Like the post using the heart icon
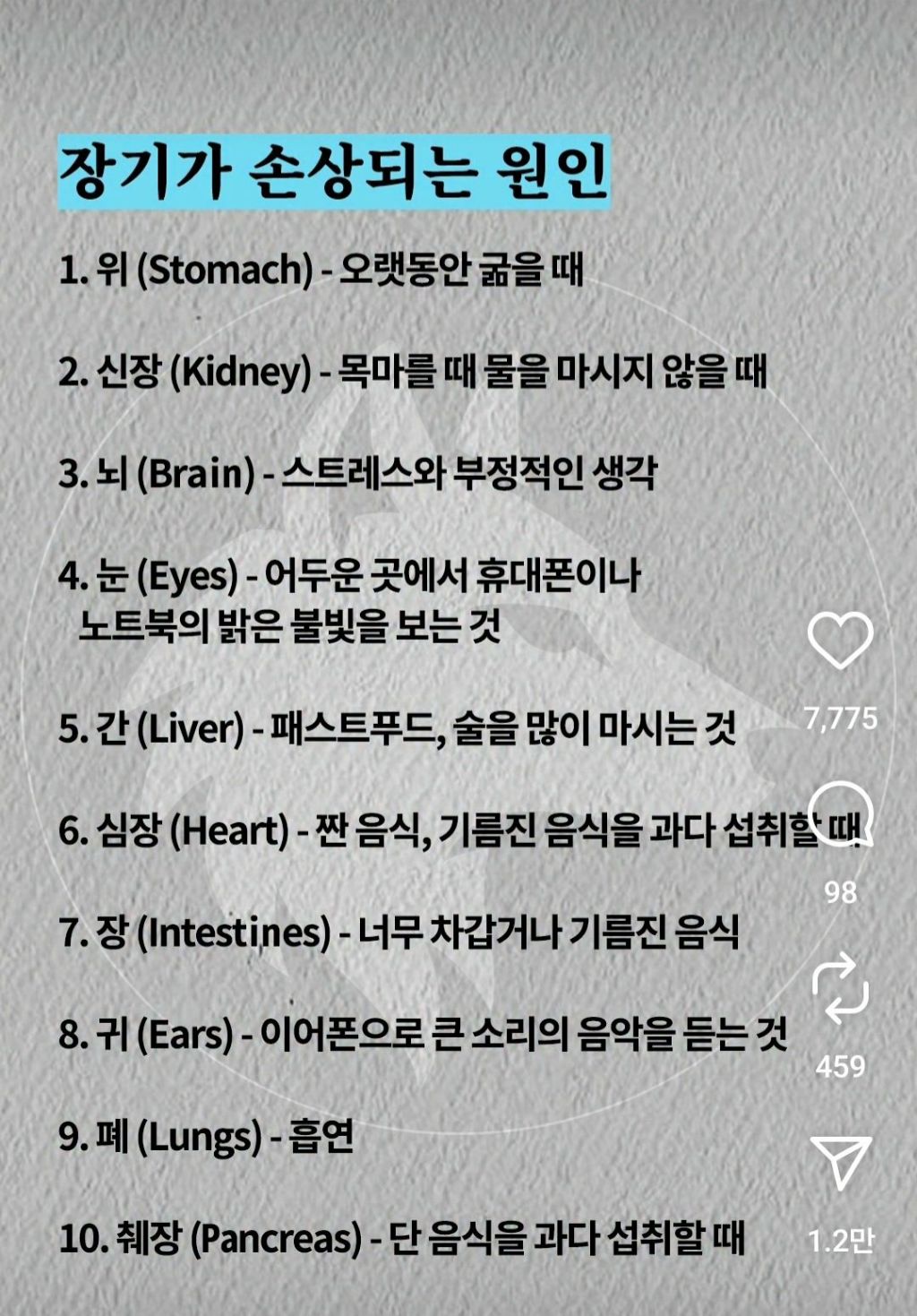Viewport: 917px width, 1316px height. [840, 641]
